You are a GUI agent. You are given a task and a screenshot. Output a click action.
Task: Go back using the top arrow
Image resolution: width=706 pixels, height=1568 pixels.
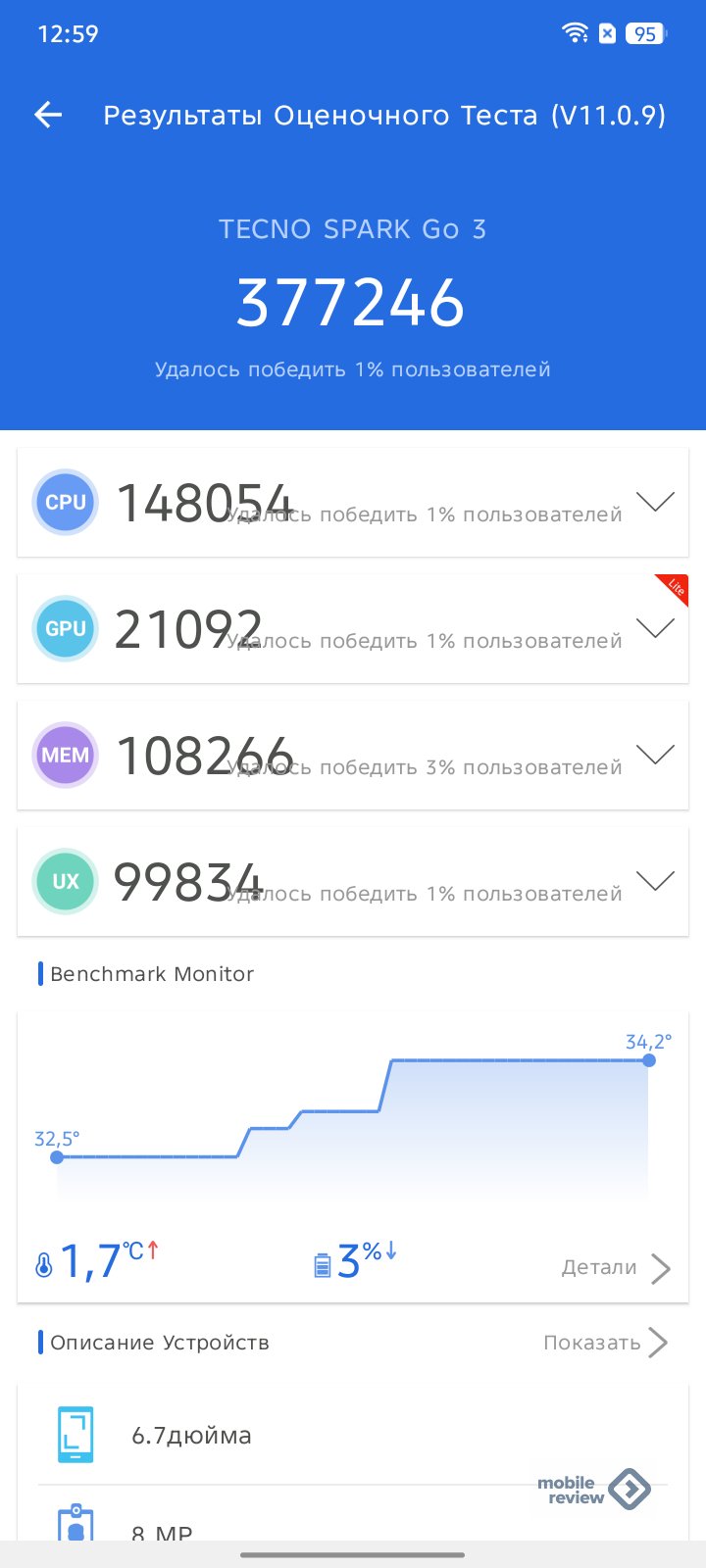click(48, 116)
